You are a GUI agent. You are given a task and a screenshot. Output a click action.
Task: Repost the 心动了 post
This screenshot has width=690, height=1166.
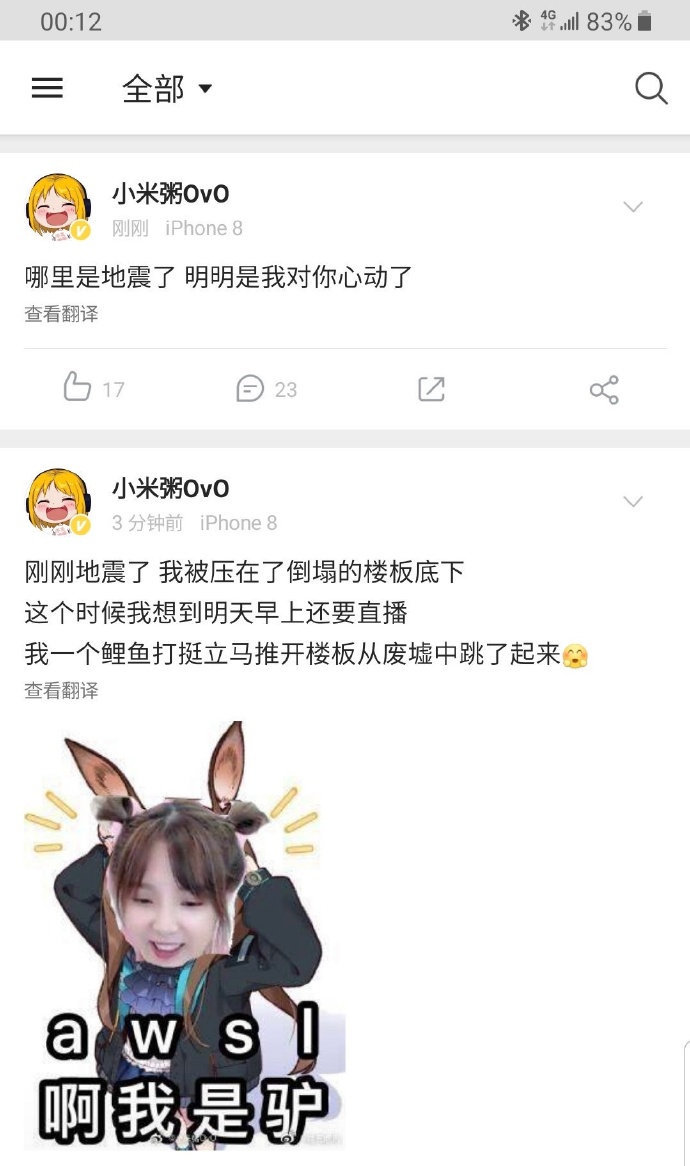tap(431, 388)
